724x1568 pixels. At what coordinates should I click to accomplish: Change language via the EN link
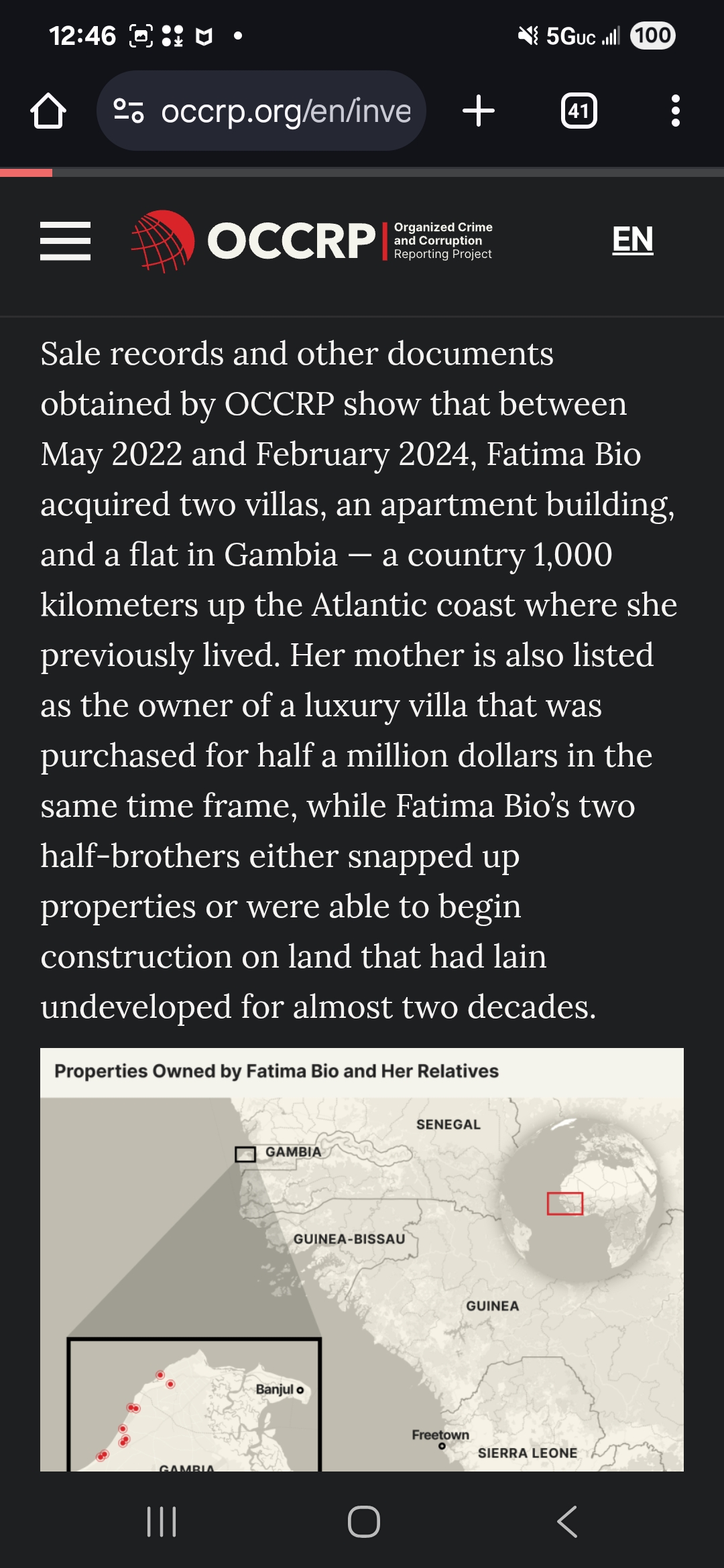(x=633, y=240)
